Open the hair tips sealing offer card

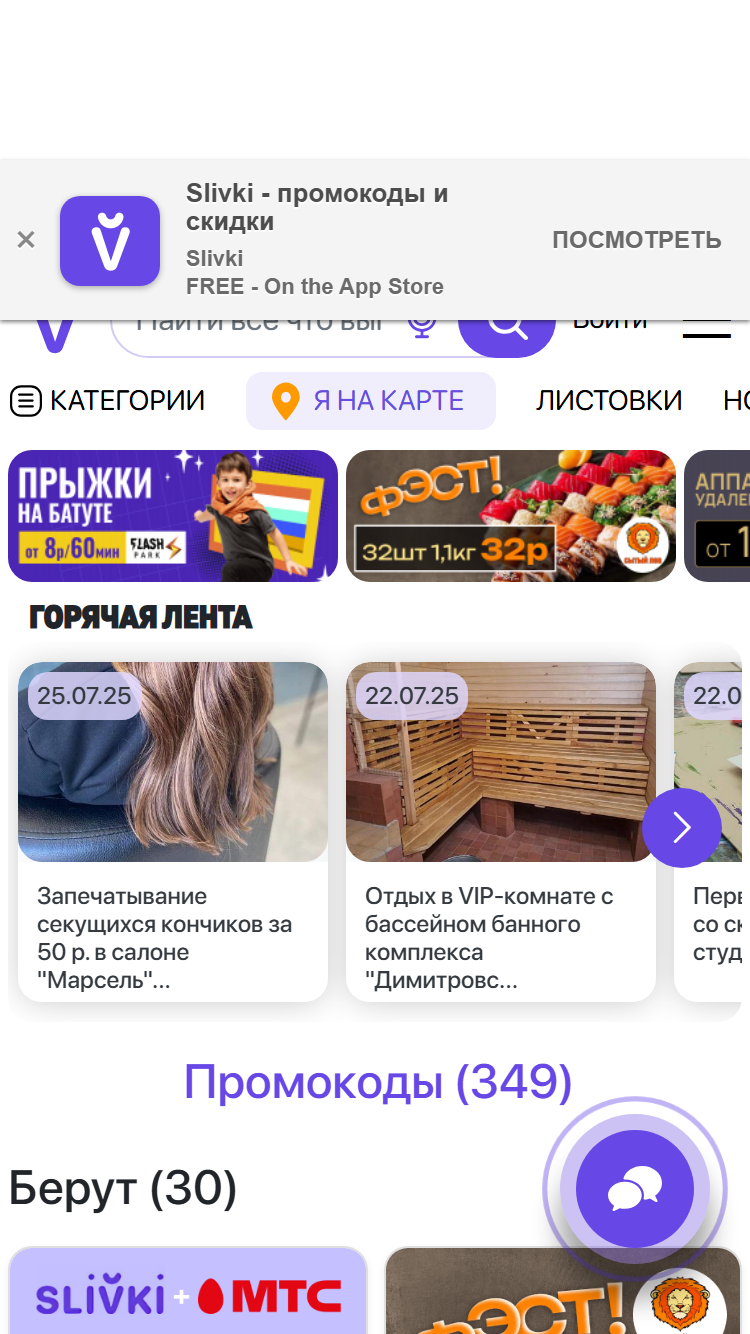click(173, 832)
